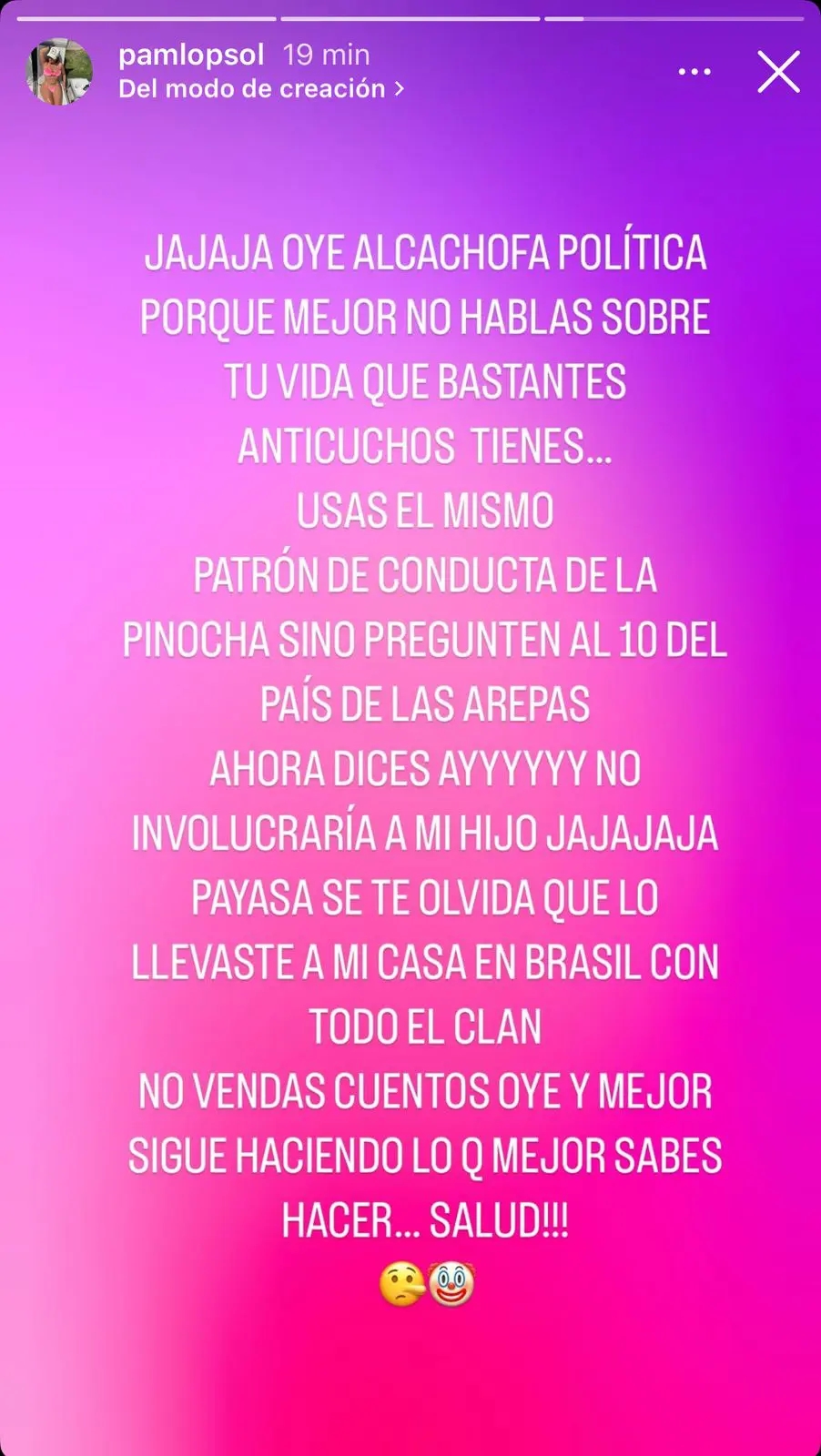Open pamlopsol's profile picture
The height and width of the screenshot is (1456, 821).
coord(59,72)
